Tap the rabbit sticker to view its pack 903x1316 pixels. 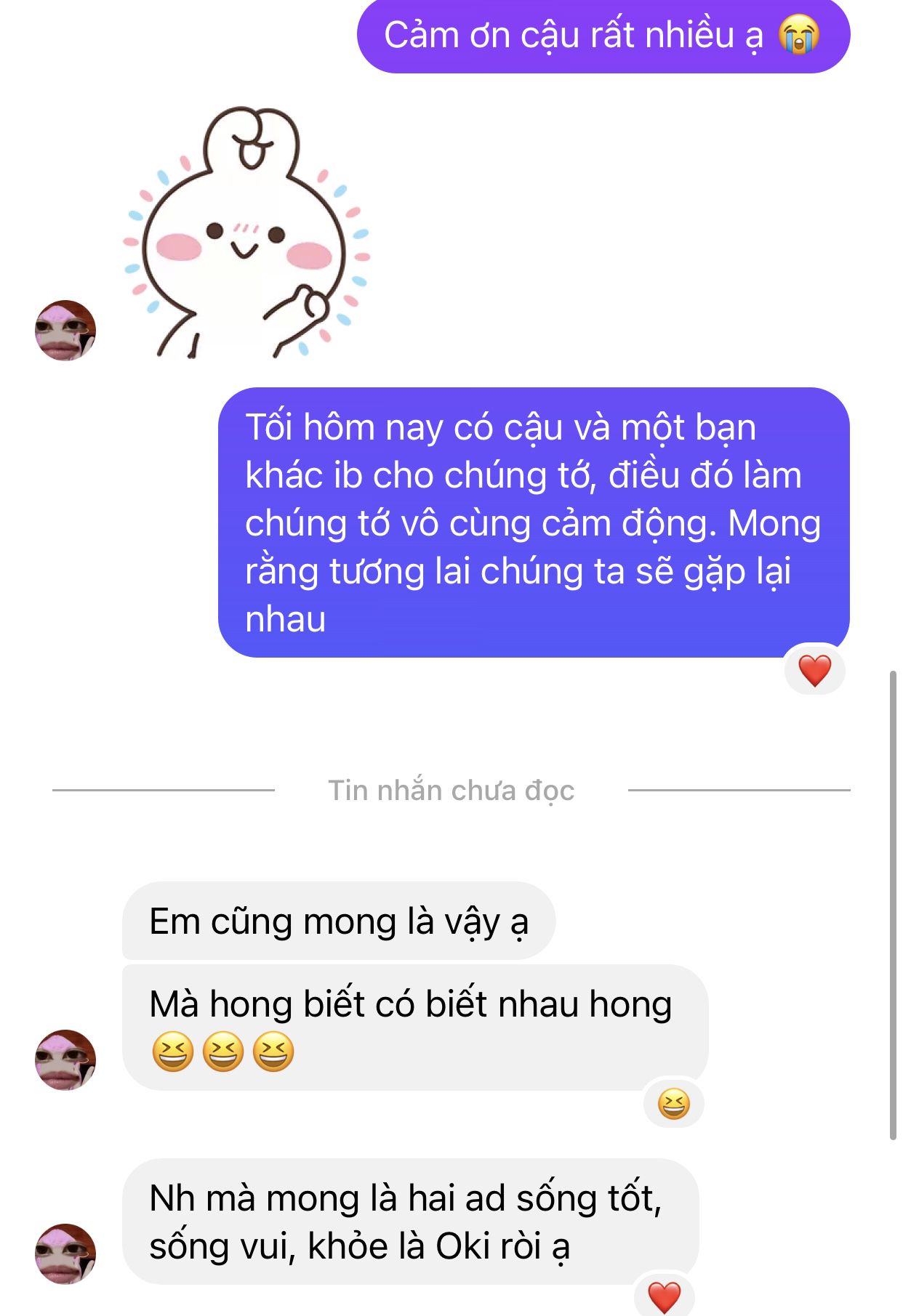point(246,233)
